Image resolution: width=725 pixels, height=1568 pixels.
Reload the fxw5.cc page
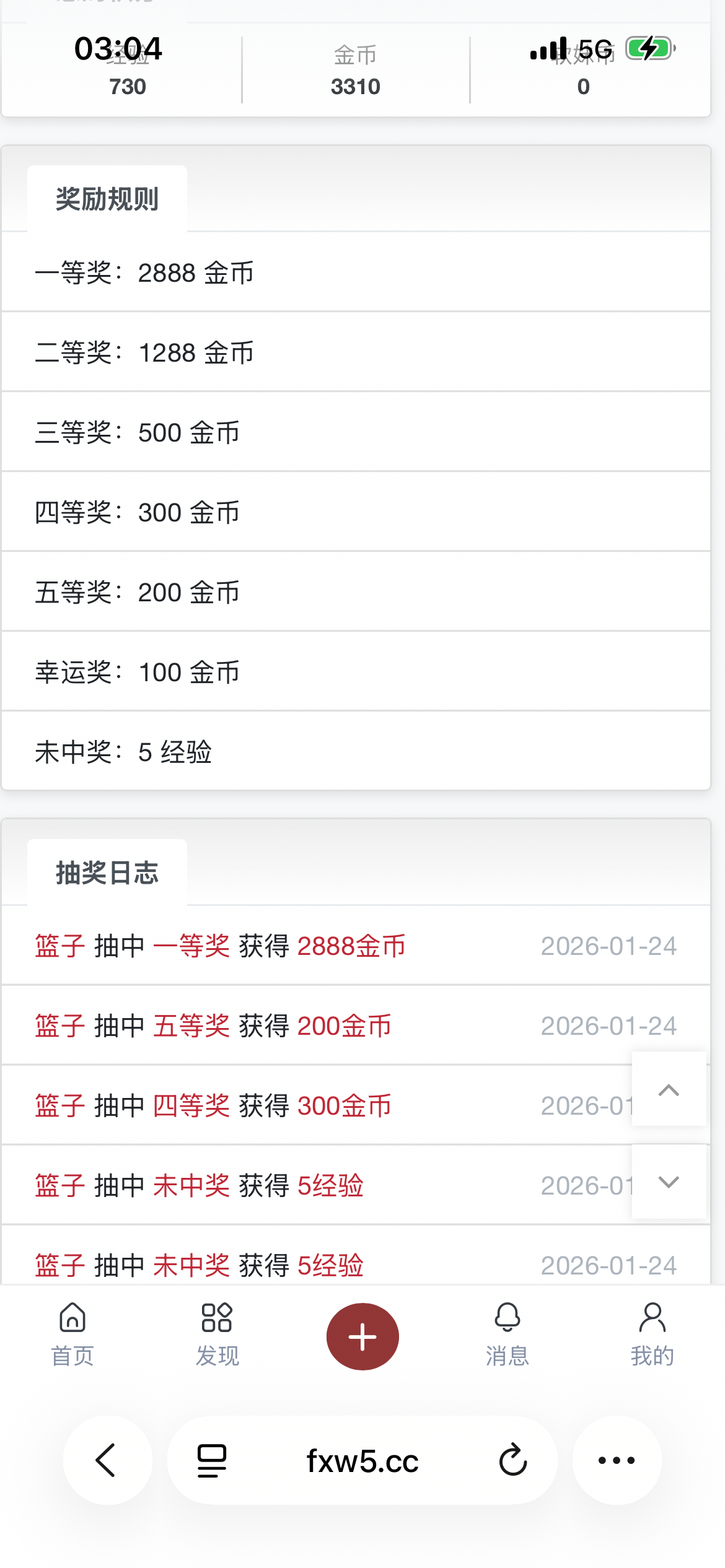513,1460
